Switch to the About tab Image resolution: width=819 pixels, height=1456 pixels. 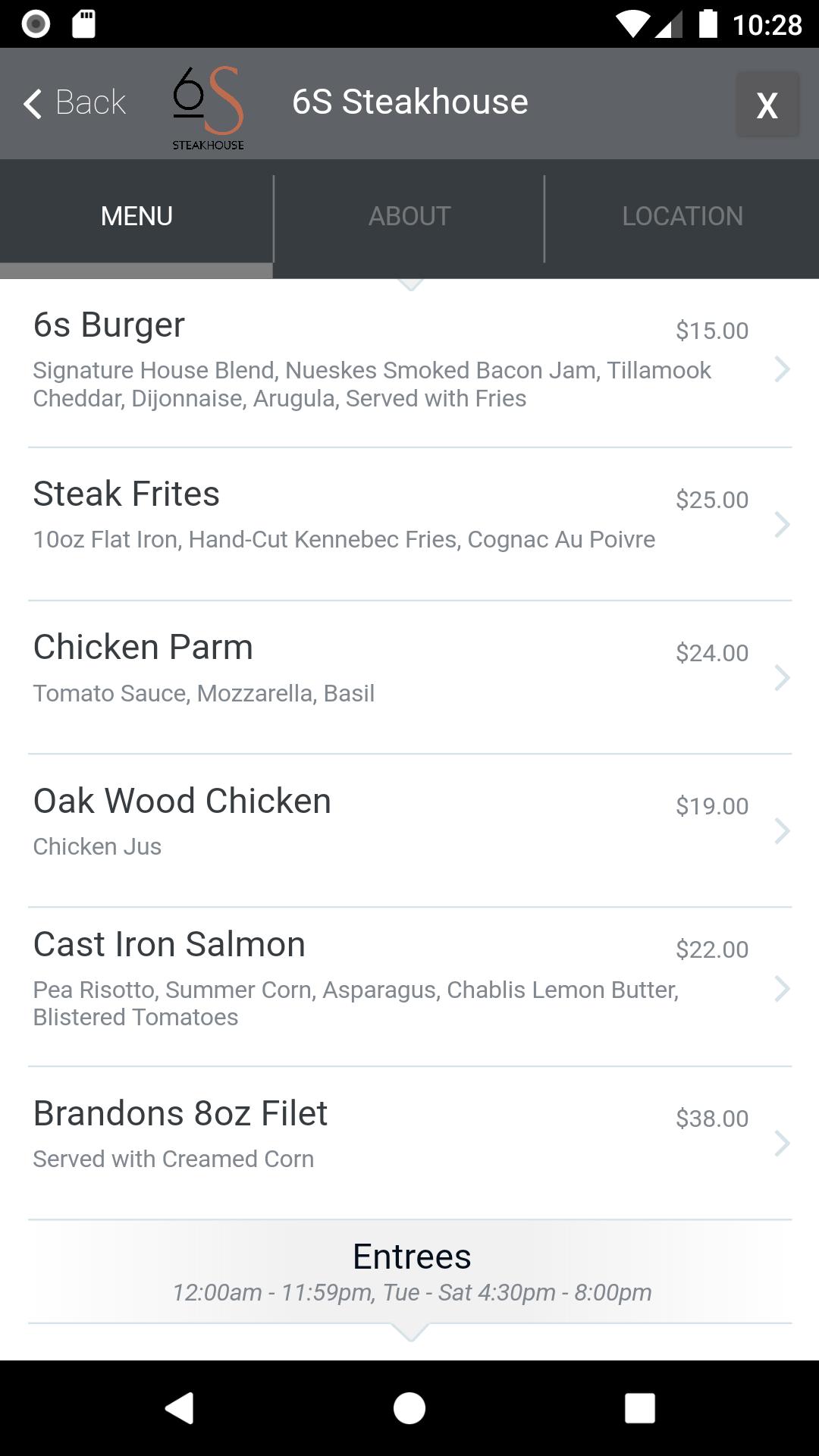[409, 217]
